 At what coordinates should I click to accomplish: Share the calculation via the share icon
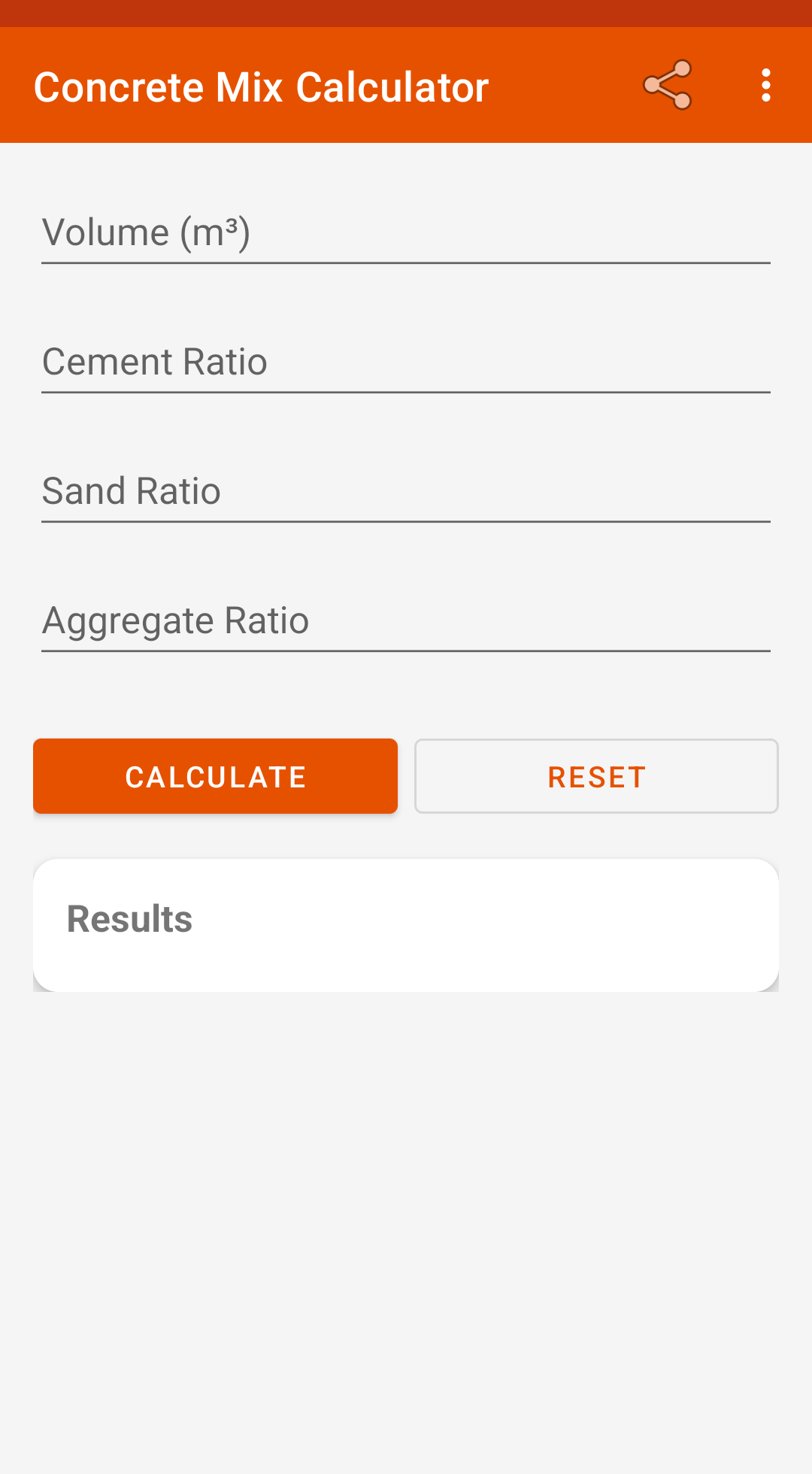(x=666, y=85)
